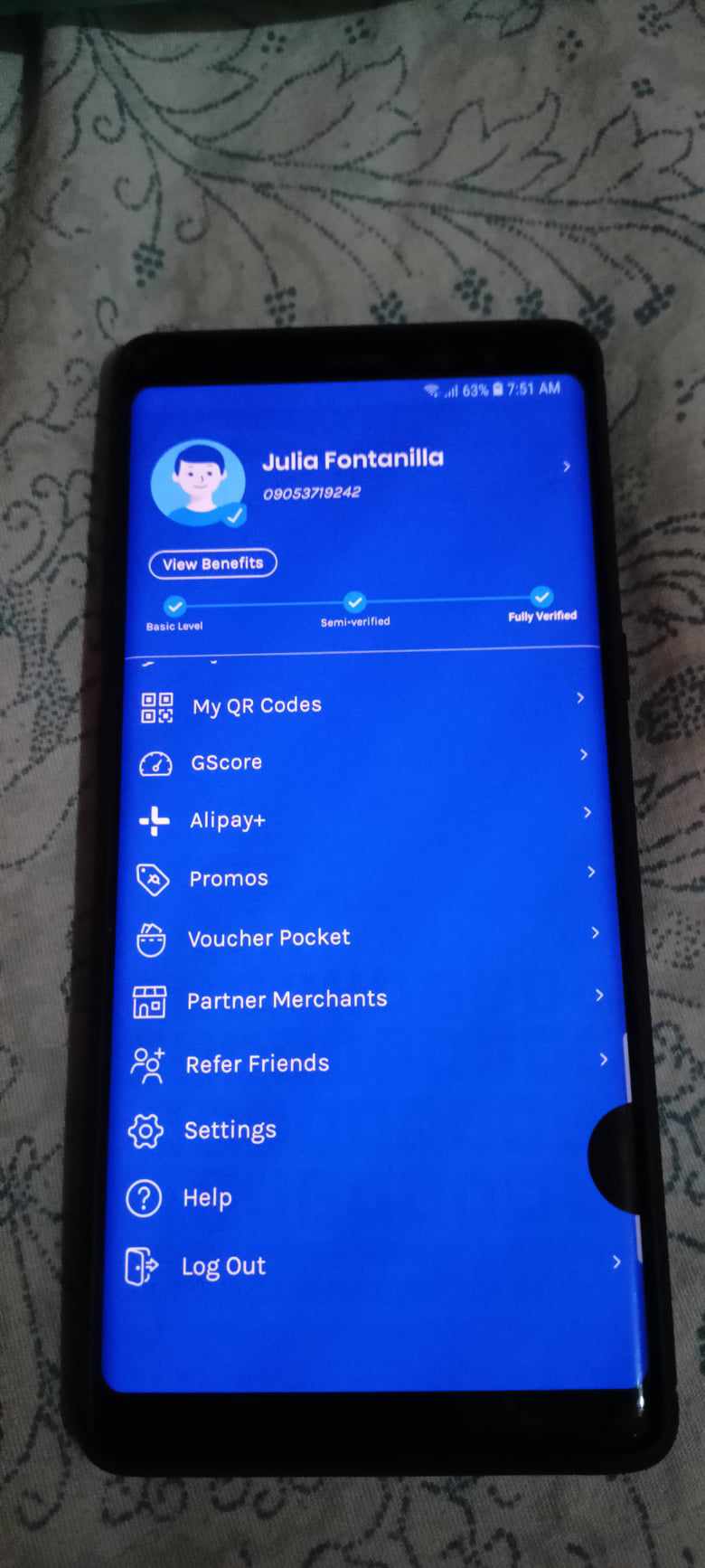
Task: Open the Alipay+ option
Action: click(227, 820)
